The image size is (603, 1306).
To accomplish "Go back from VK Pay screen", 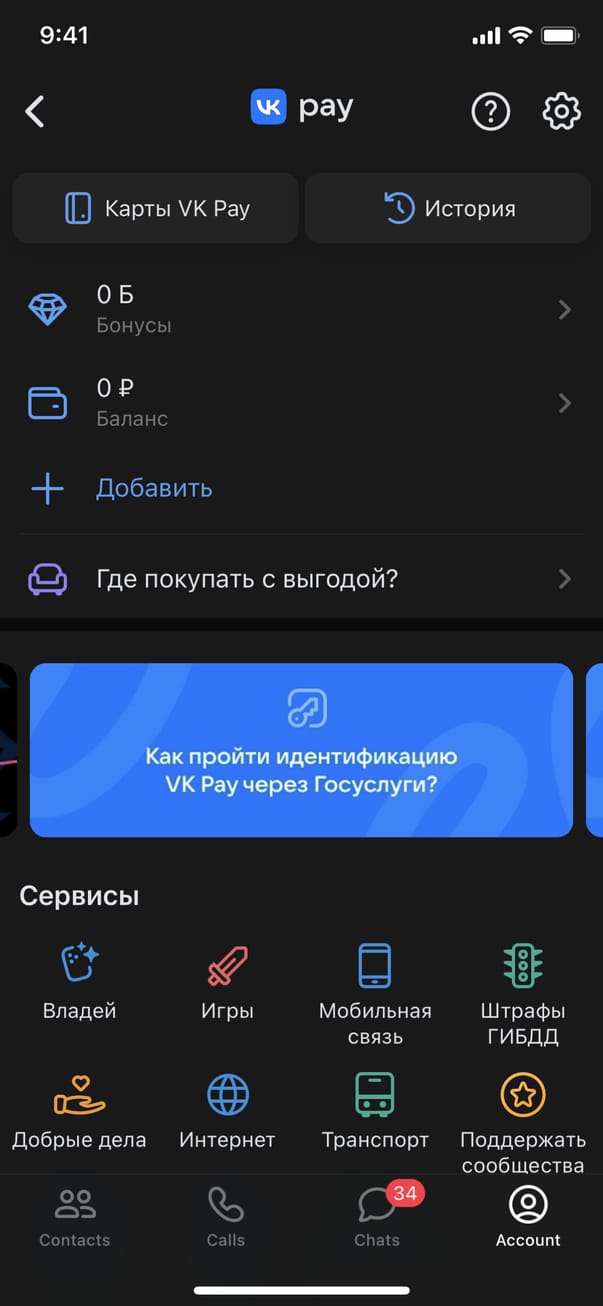I will click(x=35, y=111).
